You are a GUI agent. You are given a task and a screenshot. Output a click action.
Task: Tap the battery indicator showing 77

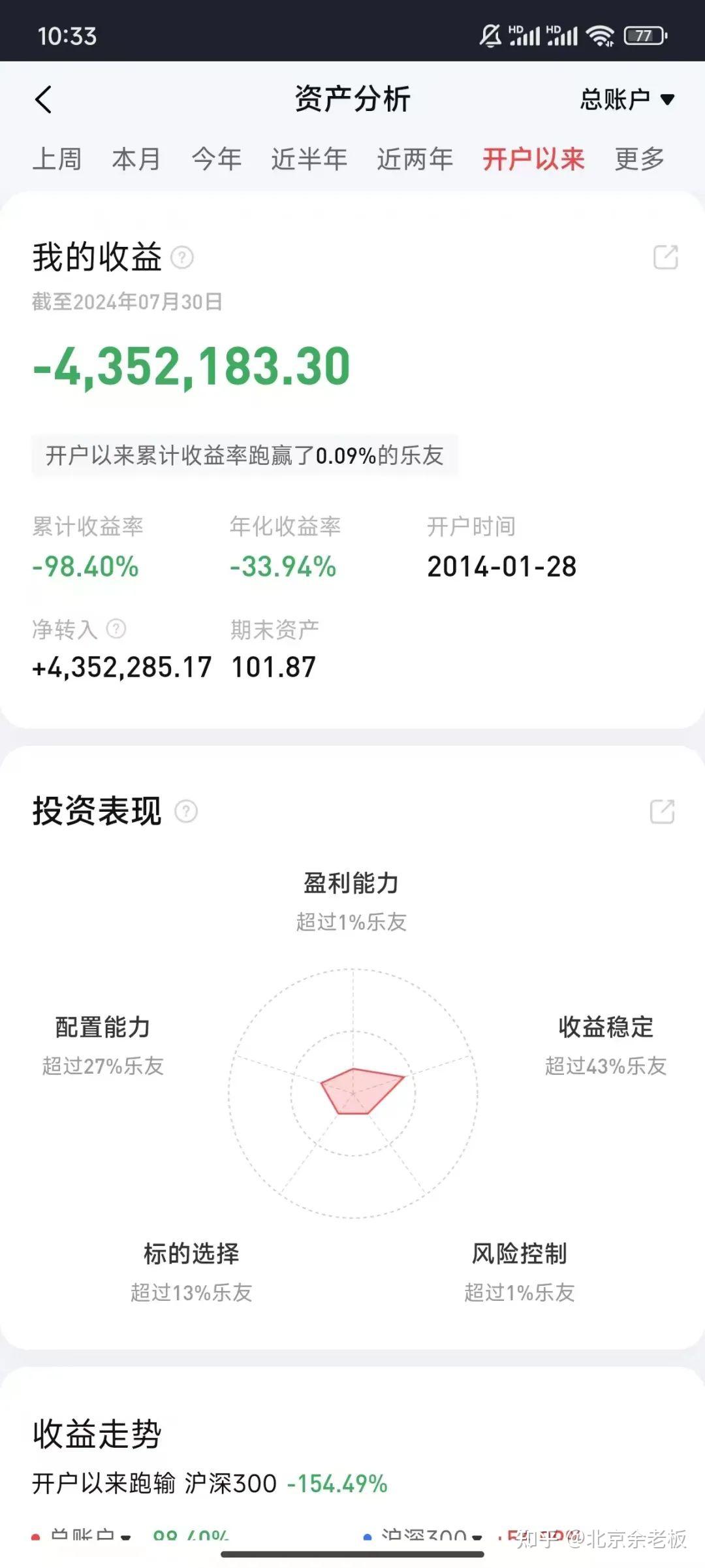pyautogui.click(x=642, y=35)
